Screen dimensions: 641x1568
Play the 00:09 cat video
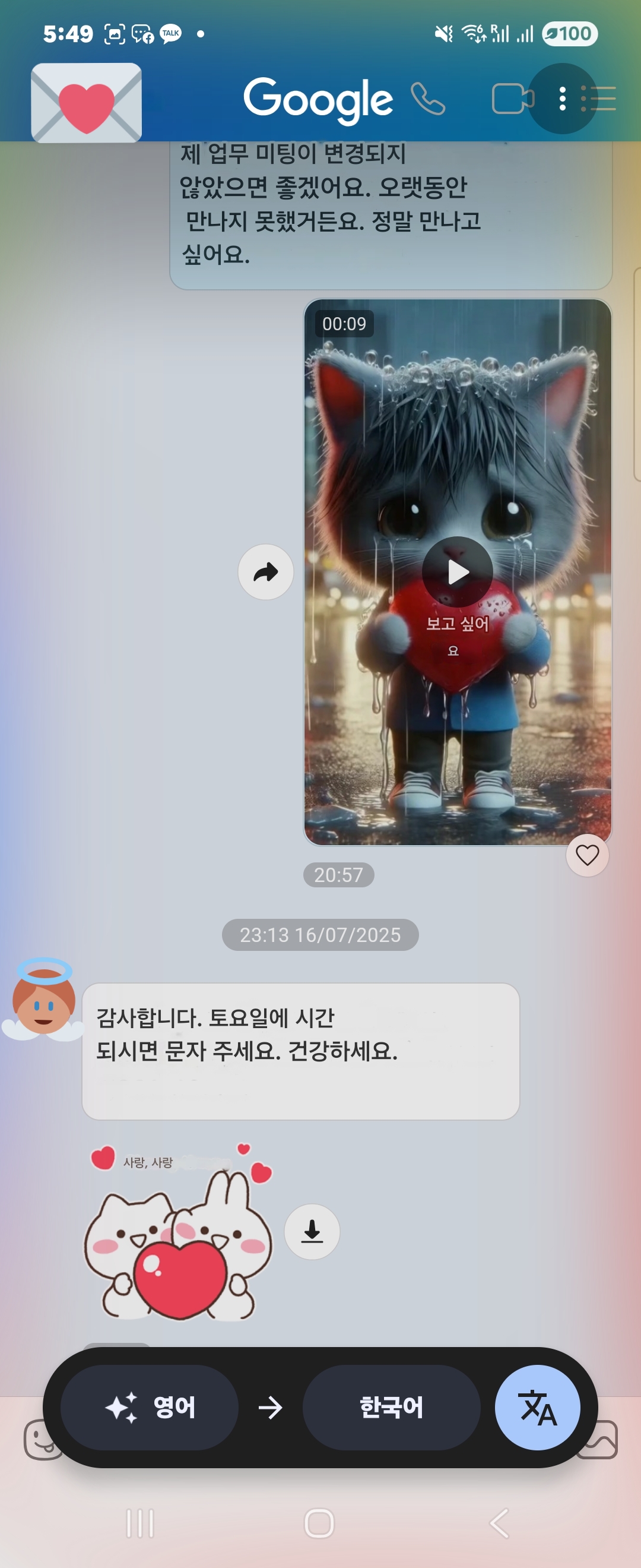[458, 572]
